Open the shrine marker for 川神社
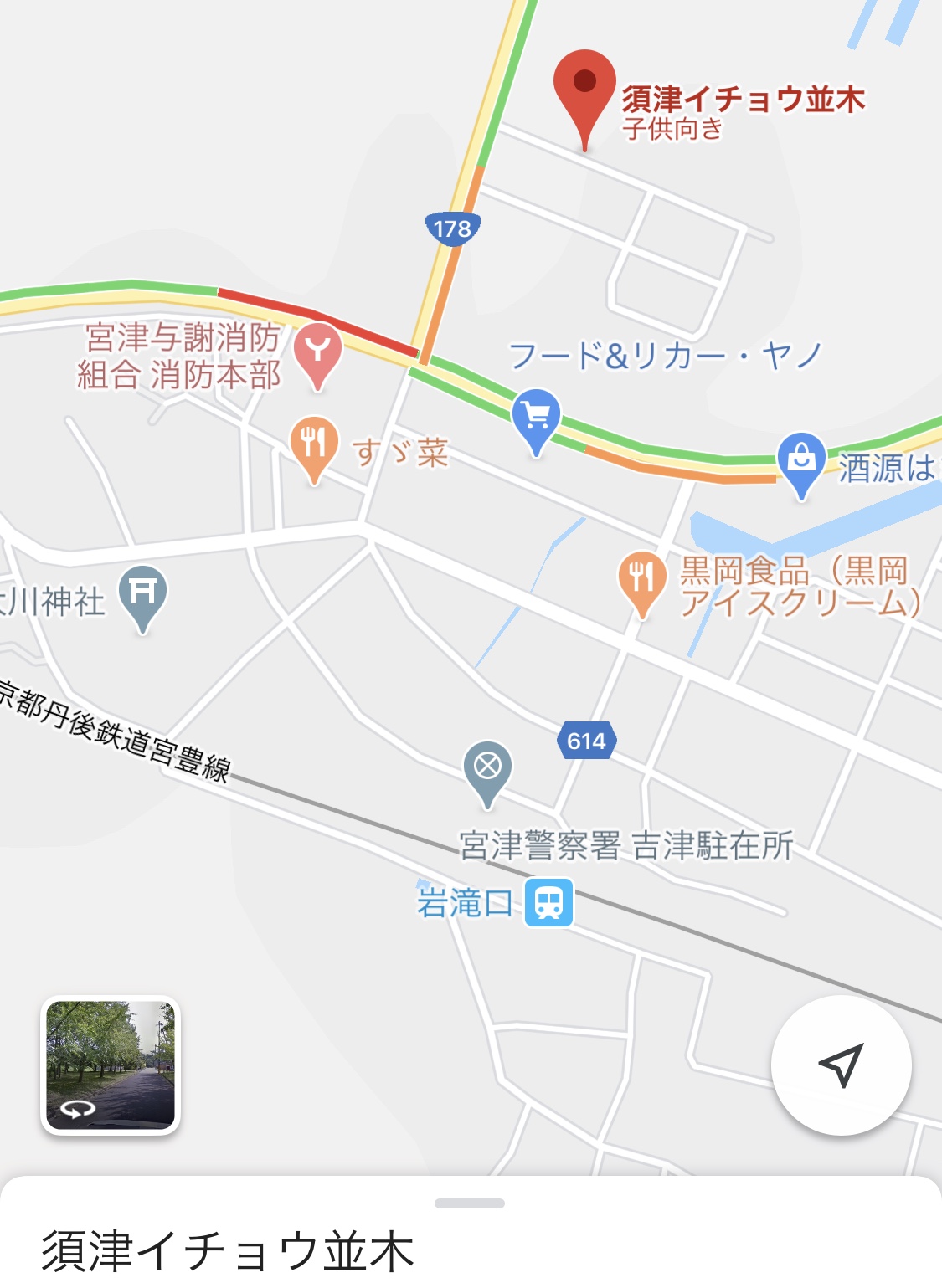The image size is (942, 1288). (142, 593)
